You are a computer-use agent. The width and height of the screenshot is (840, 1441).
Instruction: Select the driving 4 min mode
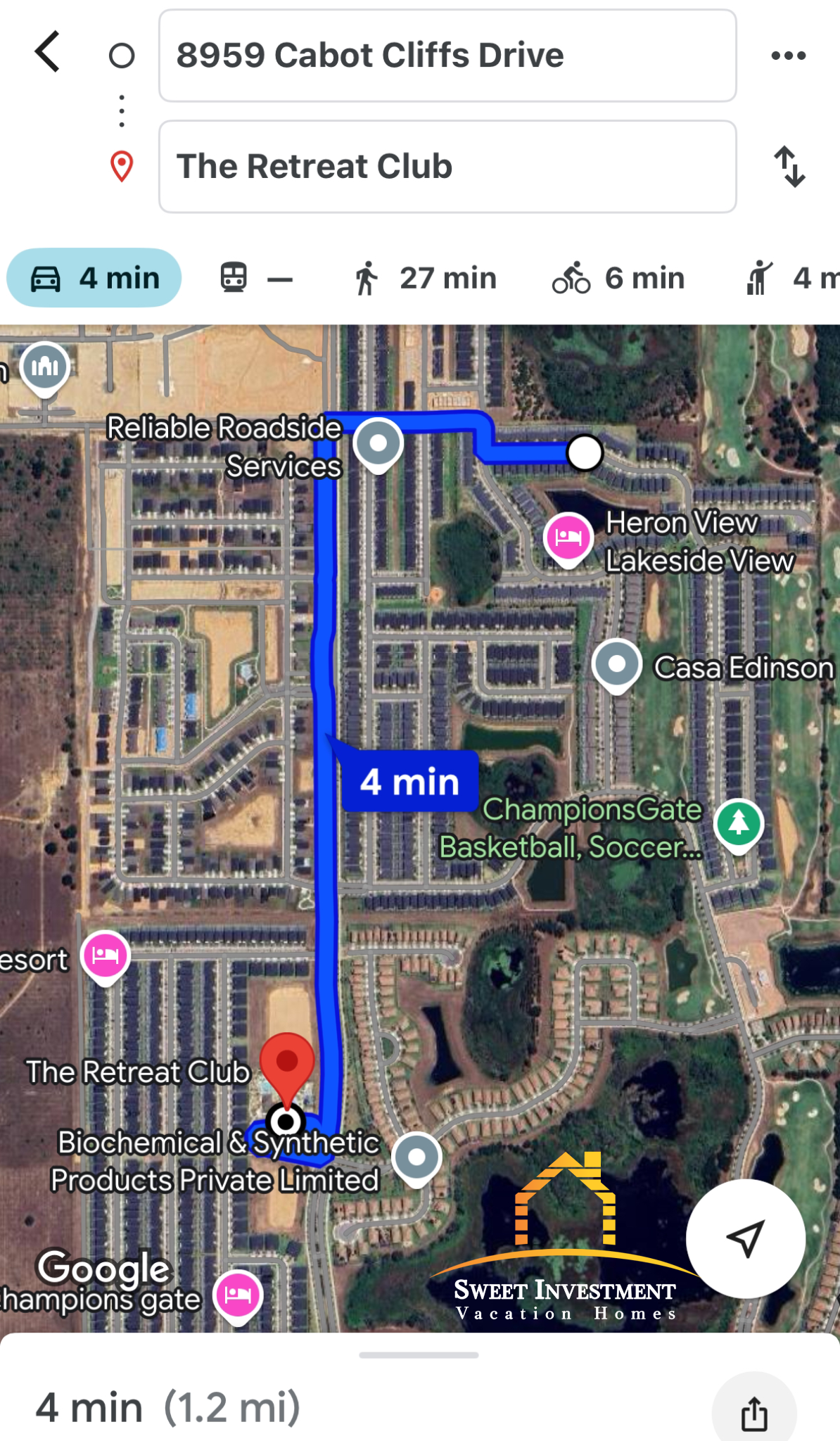click(x=94, y=278)
